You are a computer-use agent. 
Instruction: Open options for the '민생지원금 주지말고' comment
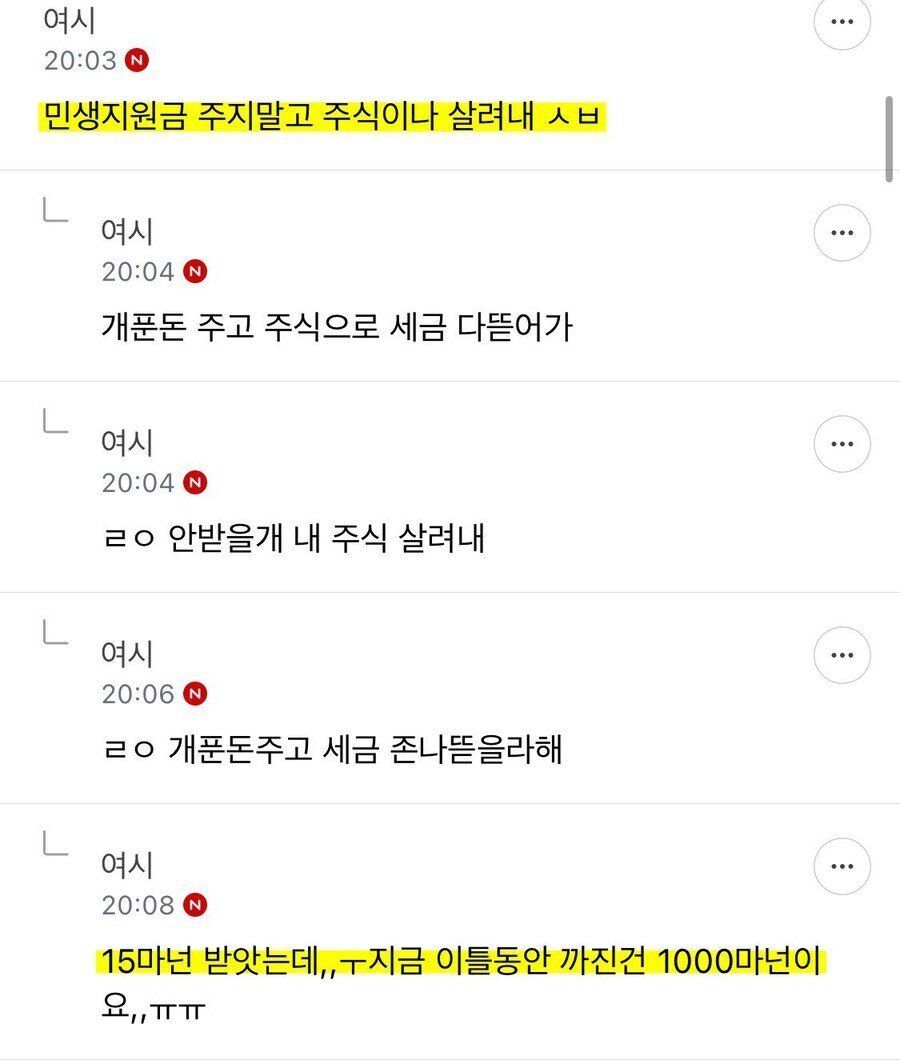[x=842, y=22]
